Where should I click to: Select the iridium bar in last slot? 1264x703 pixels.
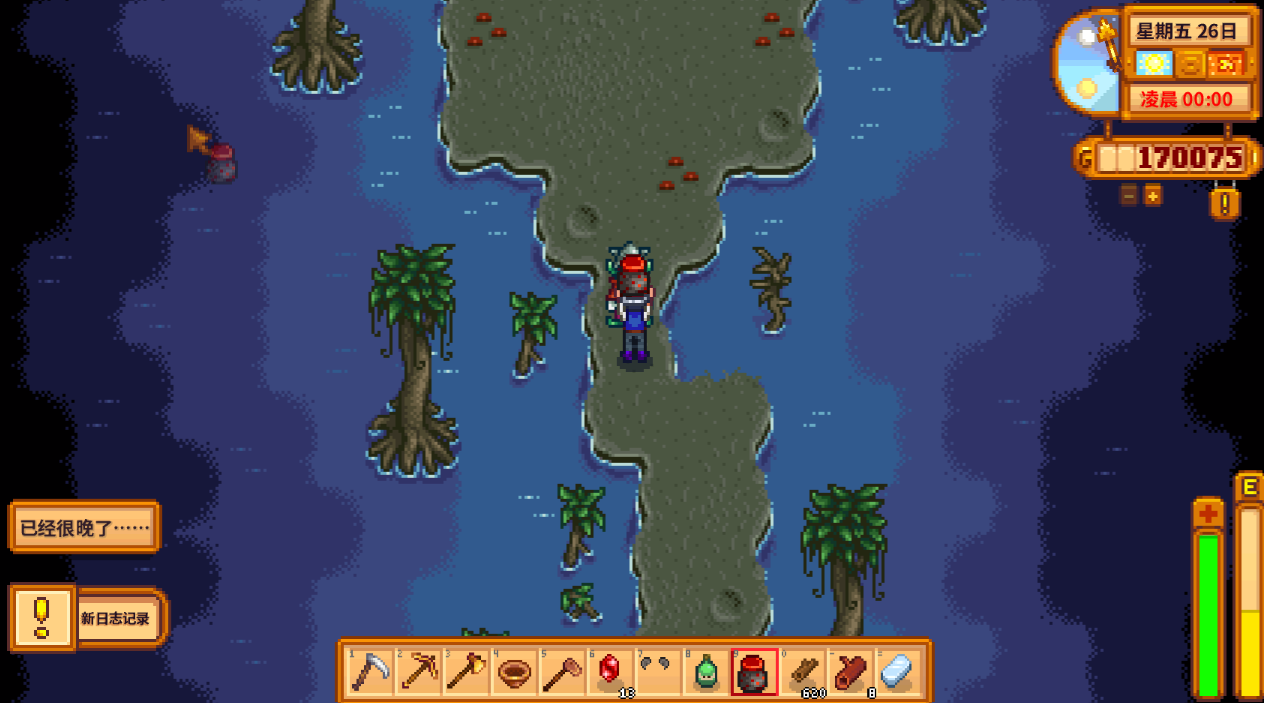(x=899, y=672)
